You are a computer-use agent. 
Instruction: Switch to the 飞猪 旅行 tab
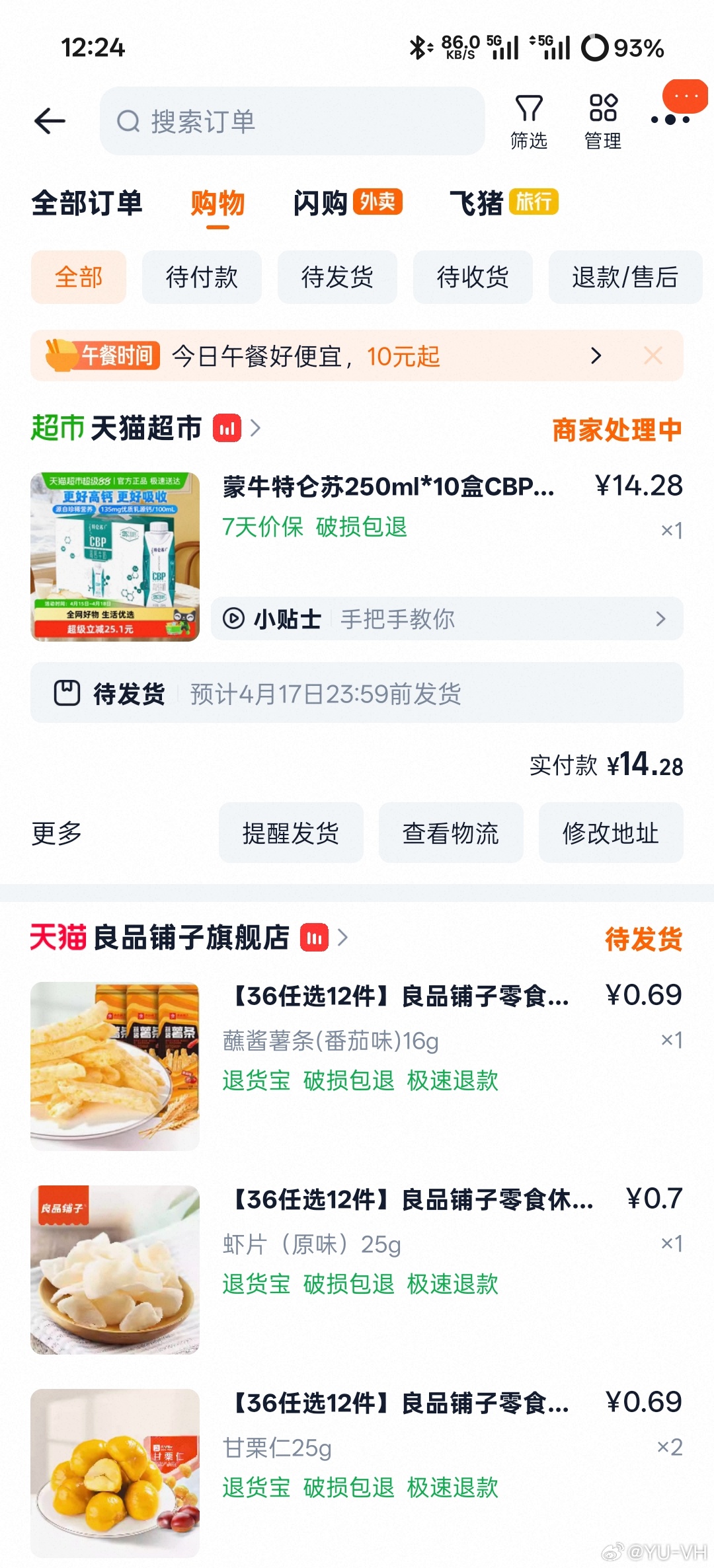click(503, 203)
